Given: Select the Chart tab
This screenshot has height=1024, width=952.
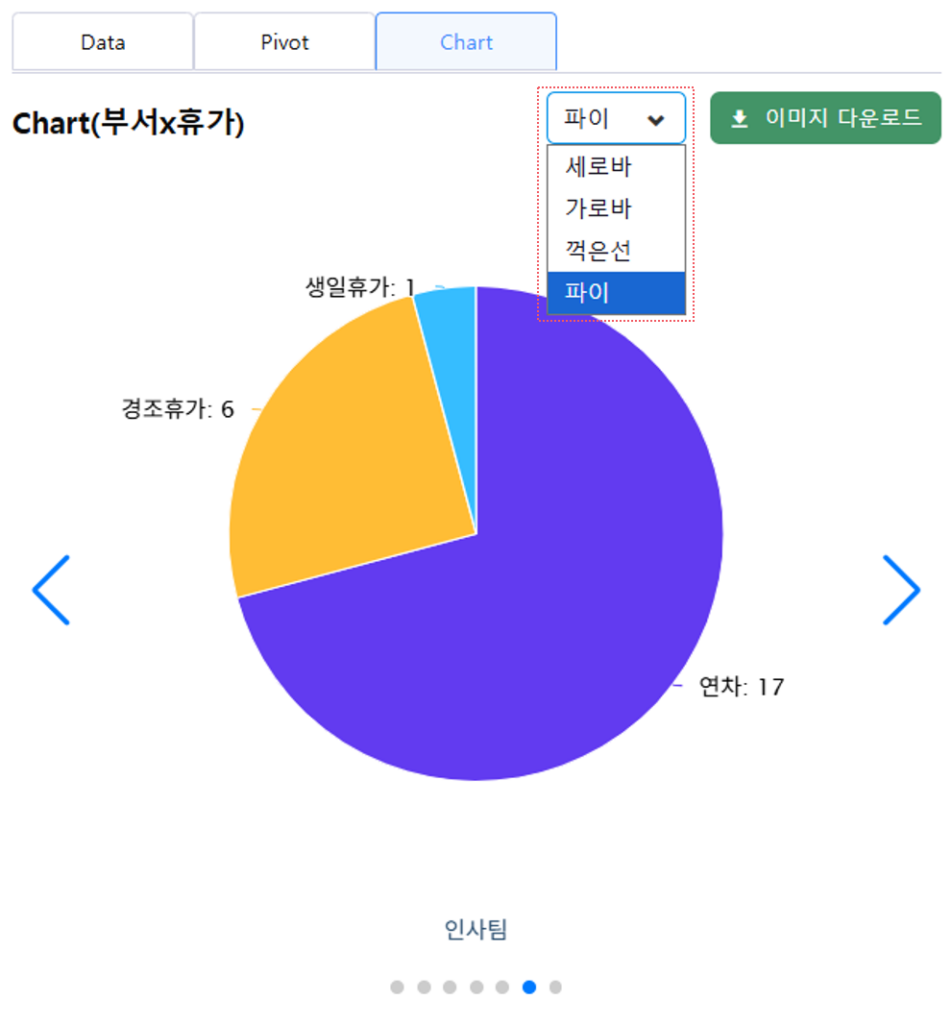Looking at the screenshot, I should pos(466,42).
